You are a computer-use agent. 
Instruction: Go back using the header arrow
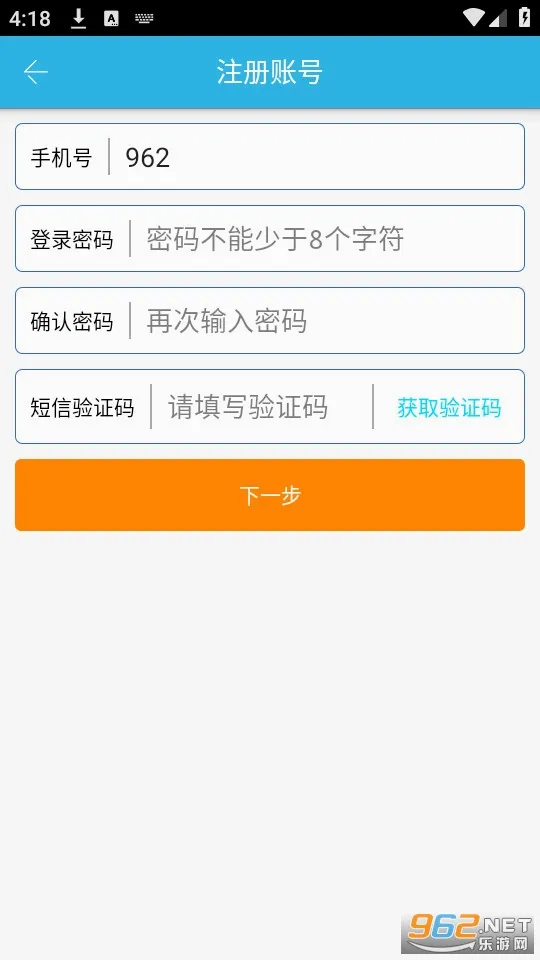coord(36,72)
